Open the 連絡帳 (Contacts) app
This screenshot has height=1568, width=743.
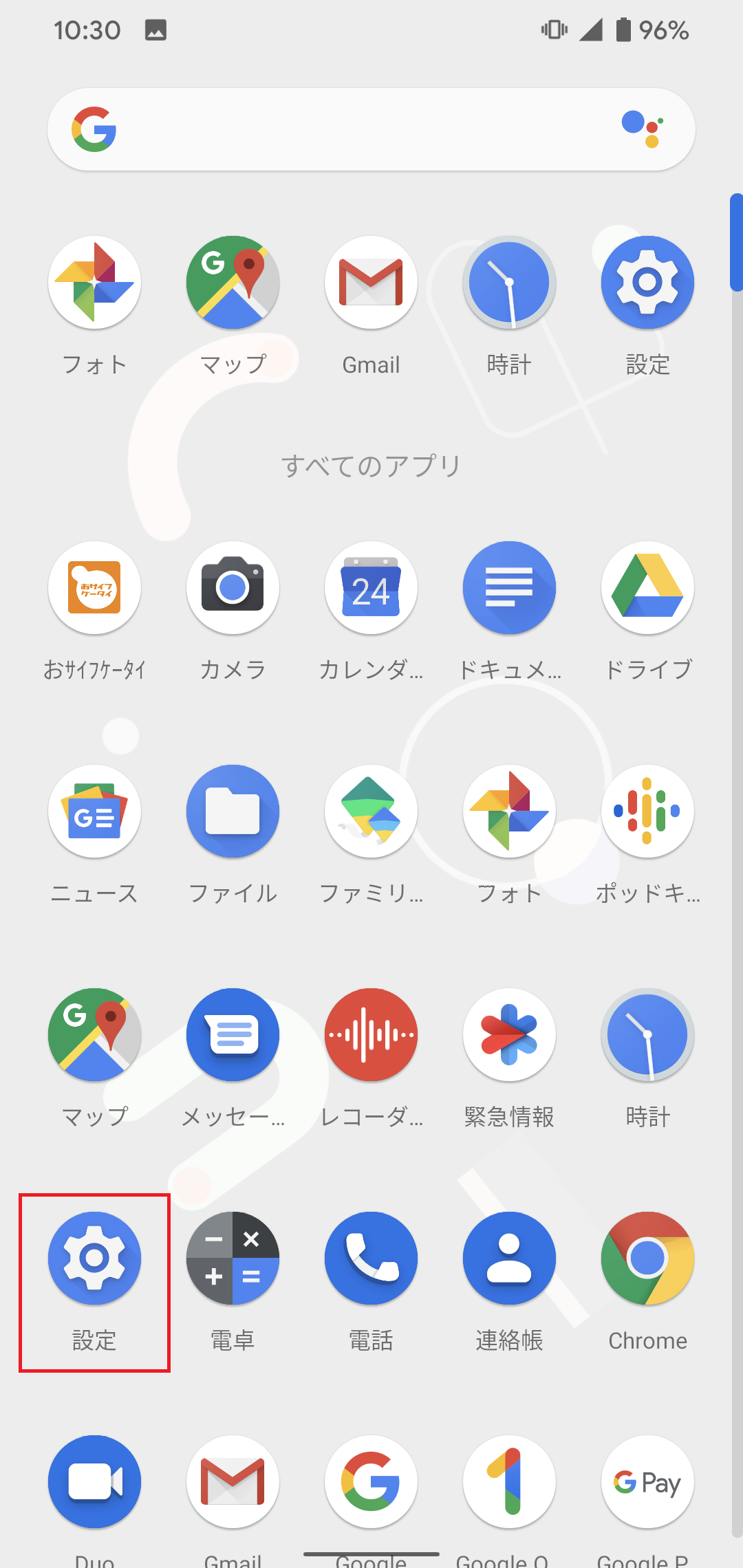click(x=509, y=1259)
